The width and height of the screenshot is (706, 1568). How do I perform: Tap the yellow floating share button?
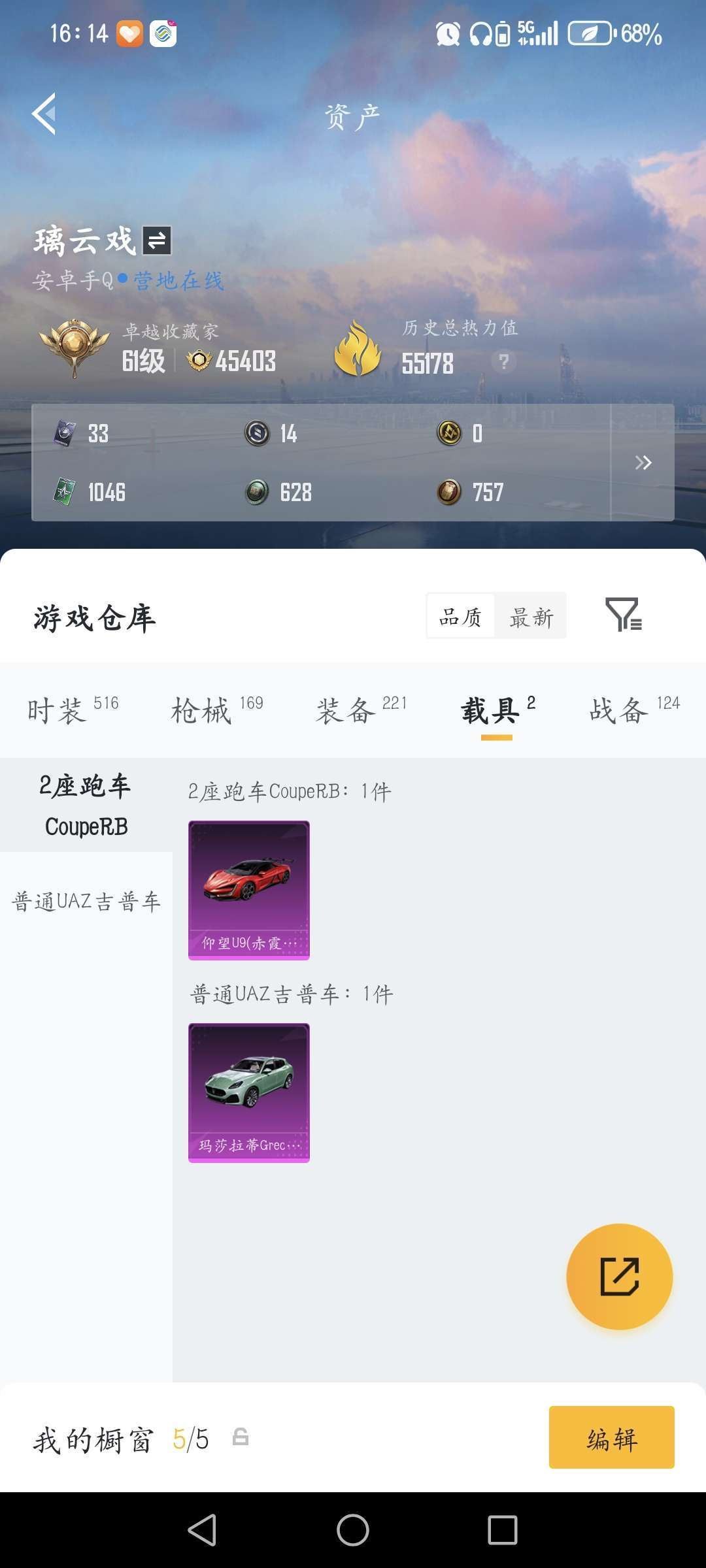(x=619, y=1276)
